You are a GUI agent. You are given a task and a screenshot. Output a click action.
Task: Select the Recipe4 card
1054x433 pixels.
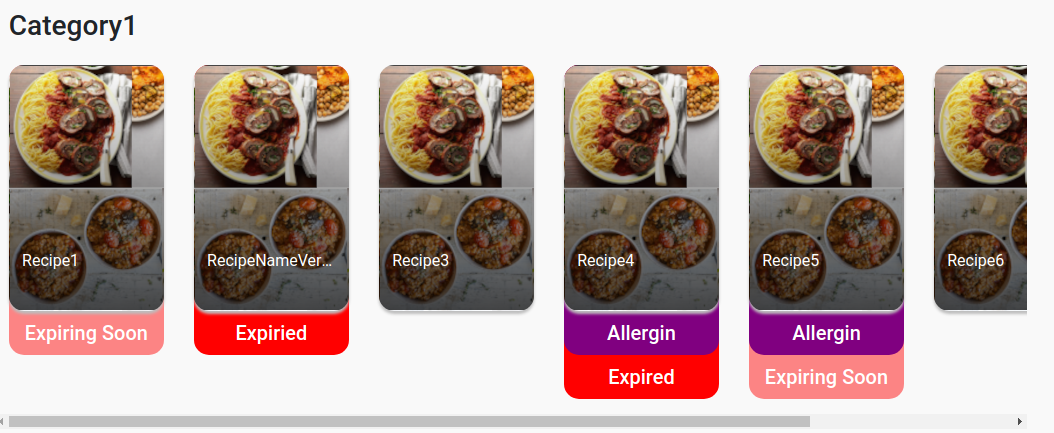(x=641, y=188)
